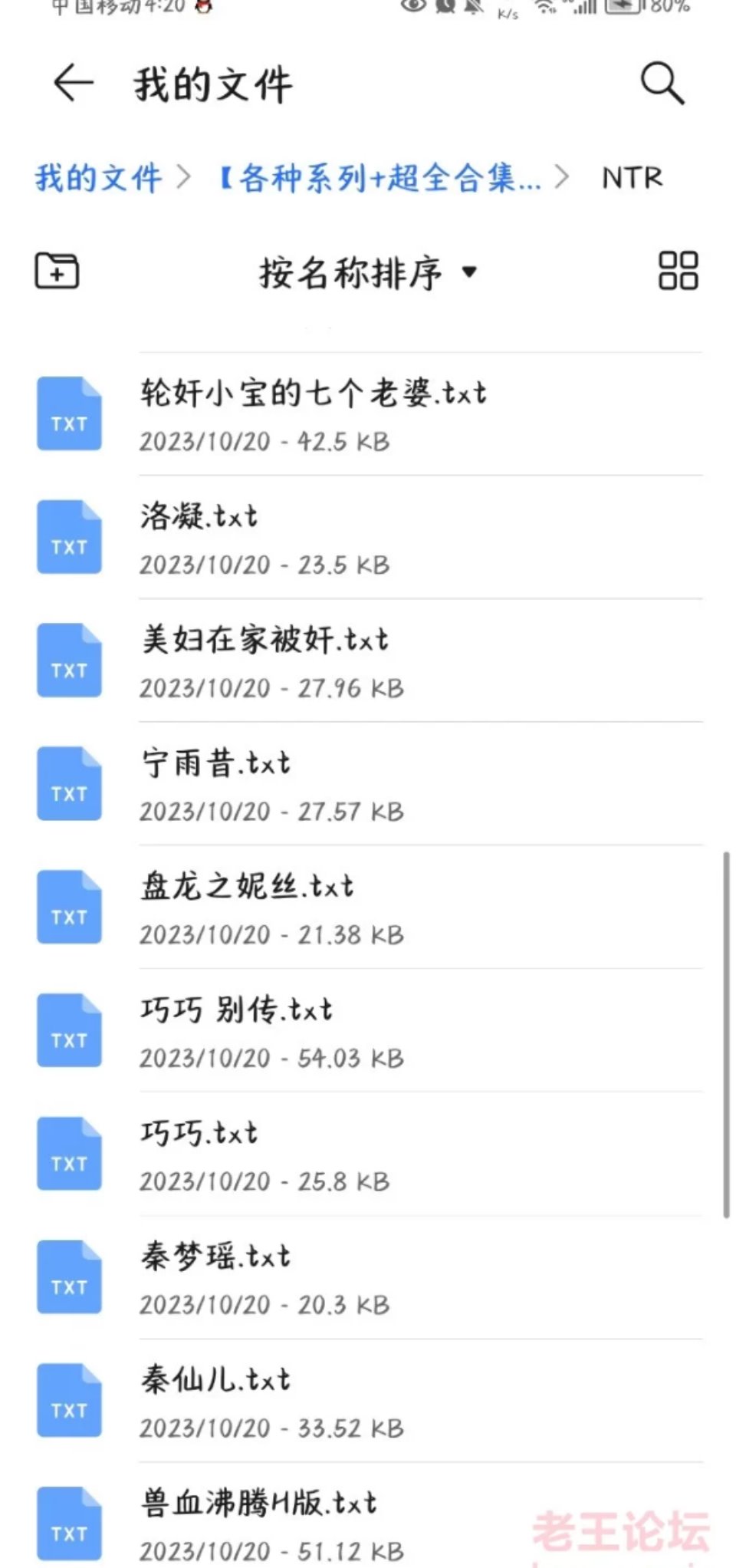Open the file 秦梦瑶.txt
Screen dimensions: 736x1568
tap(368, 1278)
